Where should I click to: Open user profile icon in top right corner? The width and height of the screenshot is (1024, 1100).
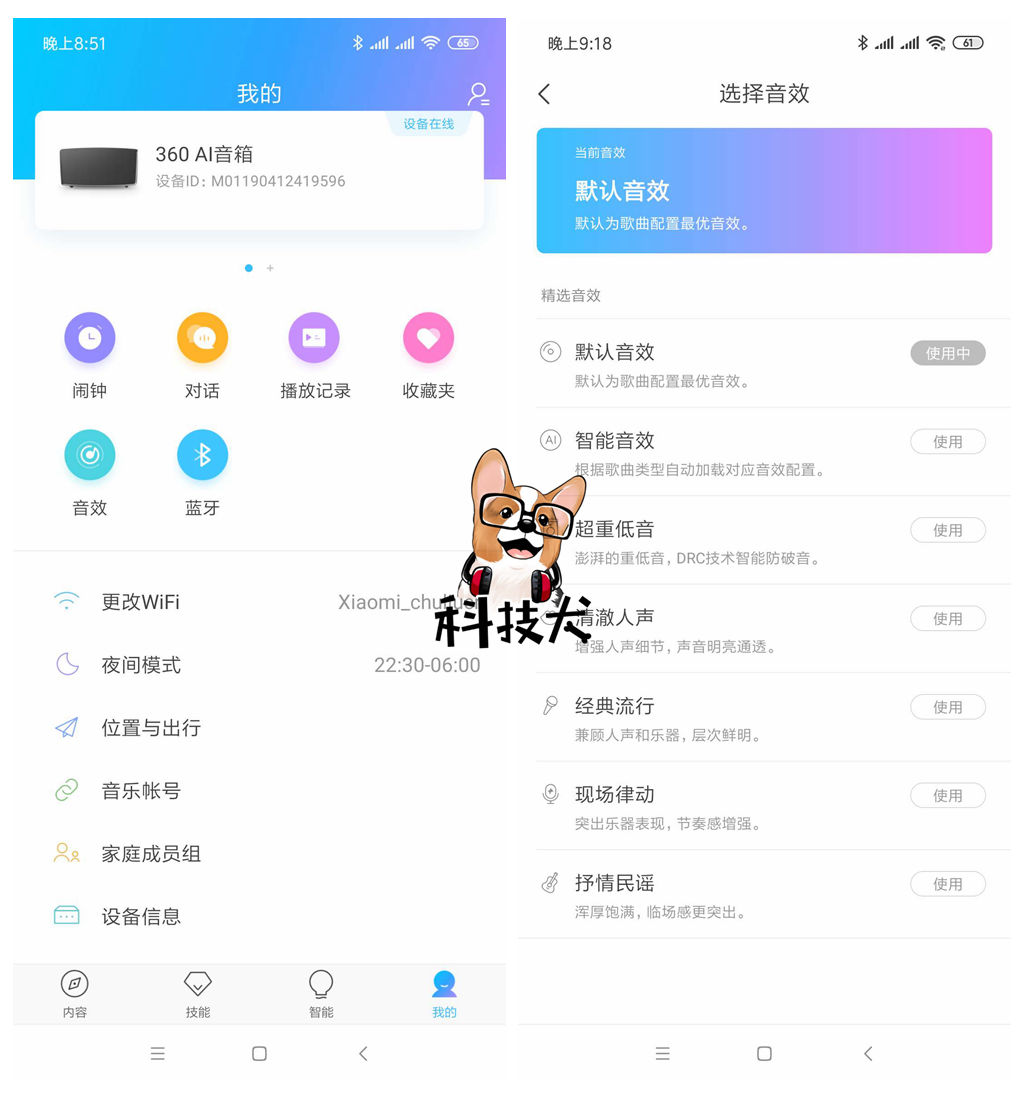pos(479,94)
